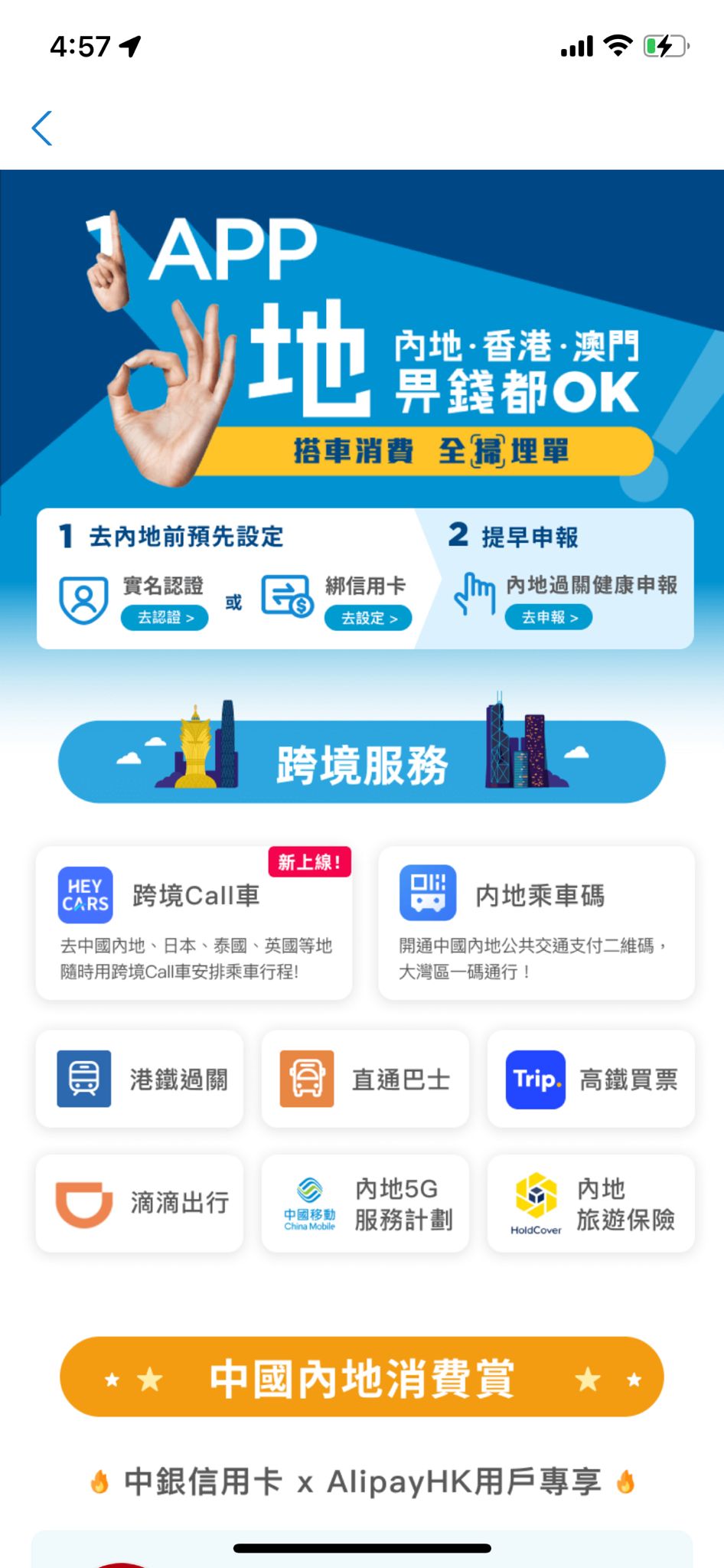Launch 滴滴出行 service
This screenshot has height=1568, width=724.
tap(139, 1204)
